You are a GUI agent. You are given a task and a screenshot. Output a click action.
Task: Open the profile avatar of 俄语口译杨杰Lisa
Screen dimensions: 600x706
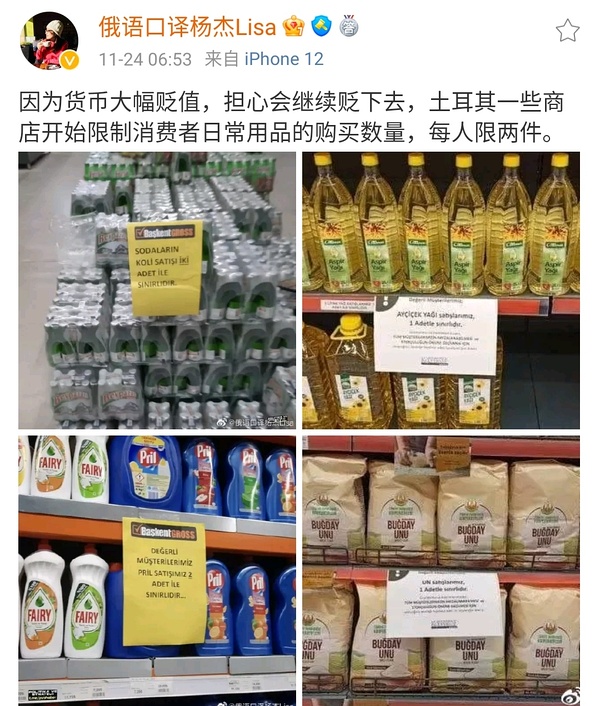click(49, 40)
